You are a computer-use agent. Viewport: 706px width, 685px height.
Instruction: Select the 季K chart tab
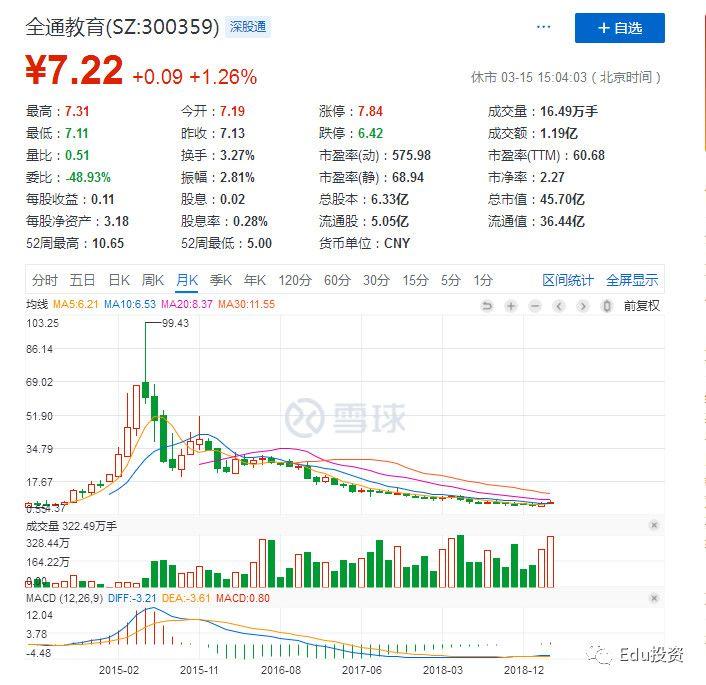(220, 280)
